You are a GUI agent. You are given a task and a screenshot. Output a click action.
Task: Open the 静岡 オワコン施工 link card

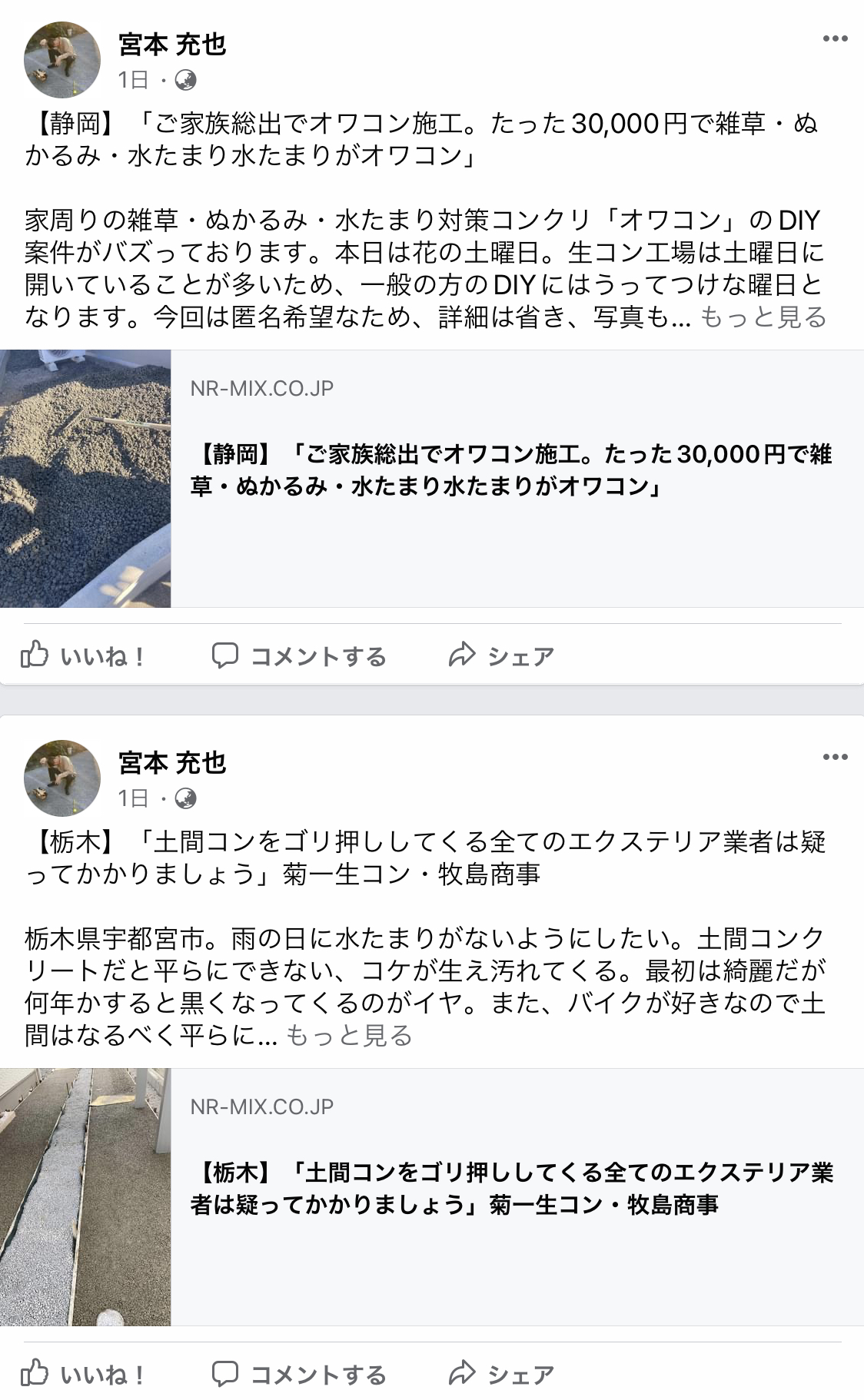tap(432, 479)
